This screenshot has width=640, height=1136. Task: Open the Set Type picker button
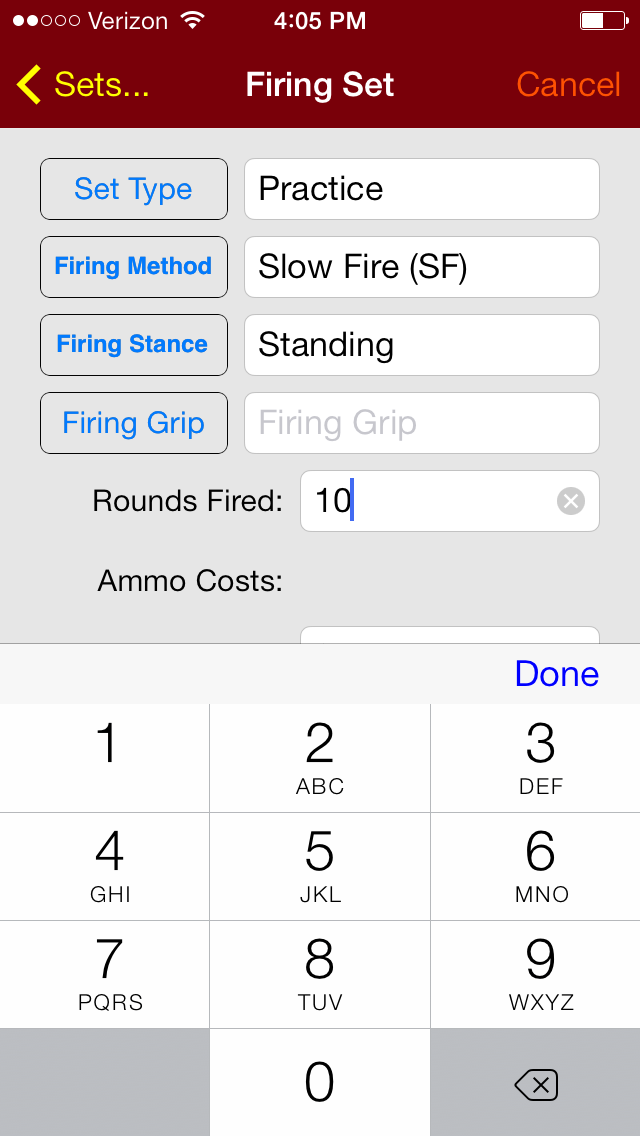tap(134, 189)
